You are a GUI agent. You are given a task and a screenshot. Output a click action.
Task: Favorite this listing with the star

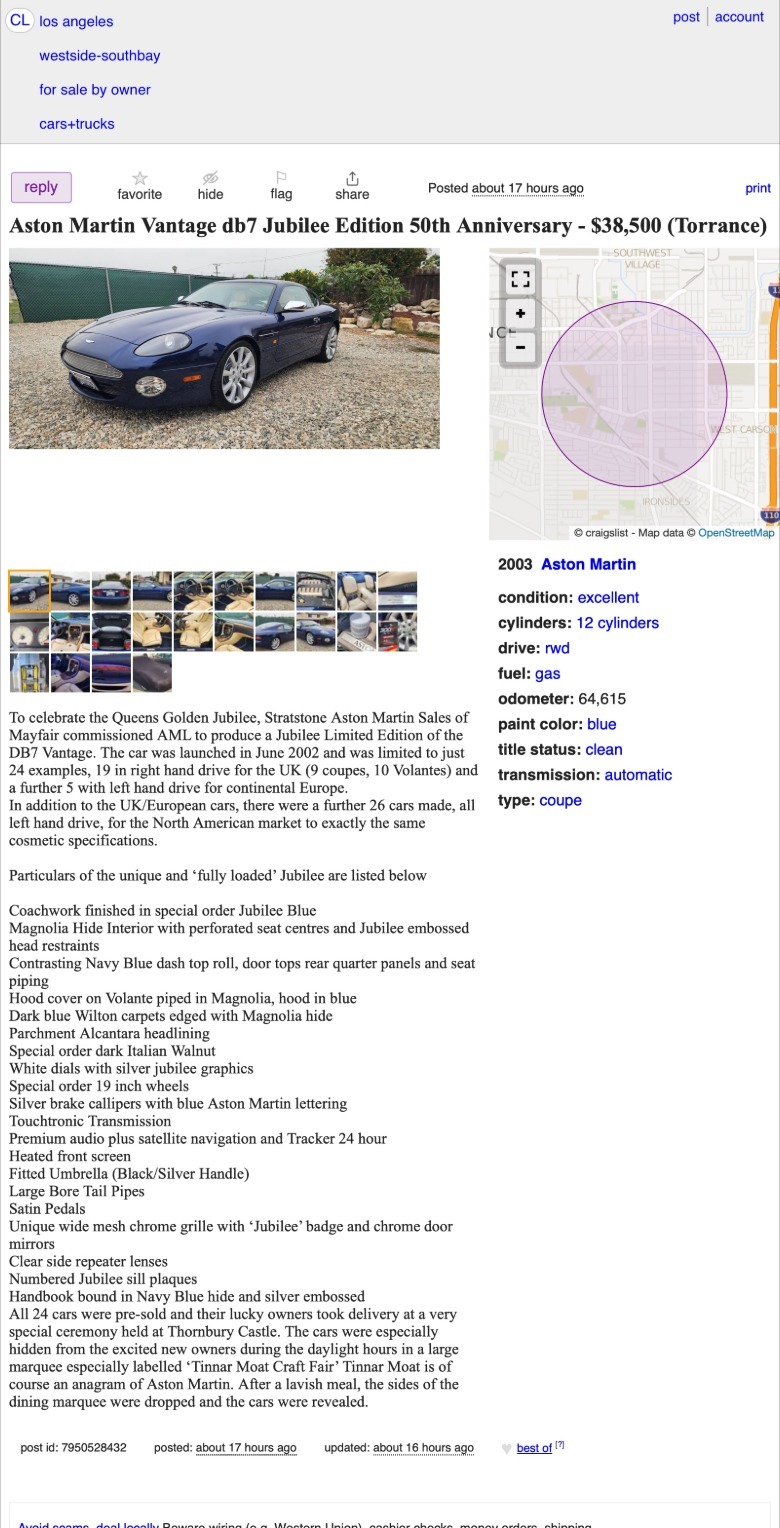pyautogui.click(x=139, y=186)
